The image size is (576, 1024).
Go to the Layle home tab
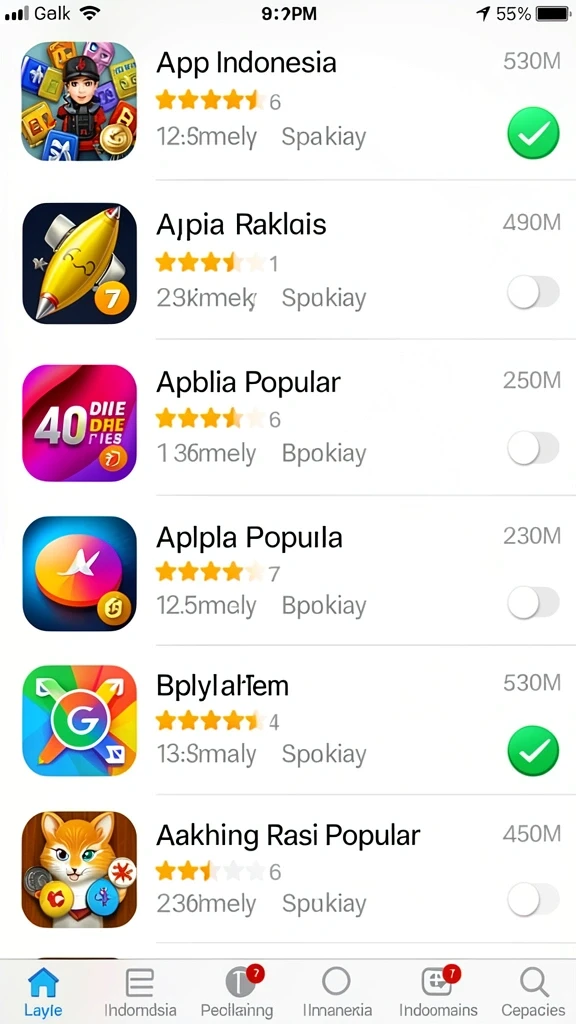coord(44,991)
